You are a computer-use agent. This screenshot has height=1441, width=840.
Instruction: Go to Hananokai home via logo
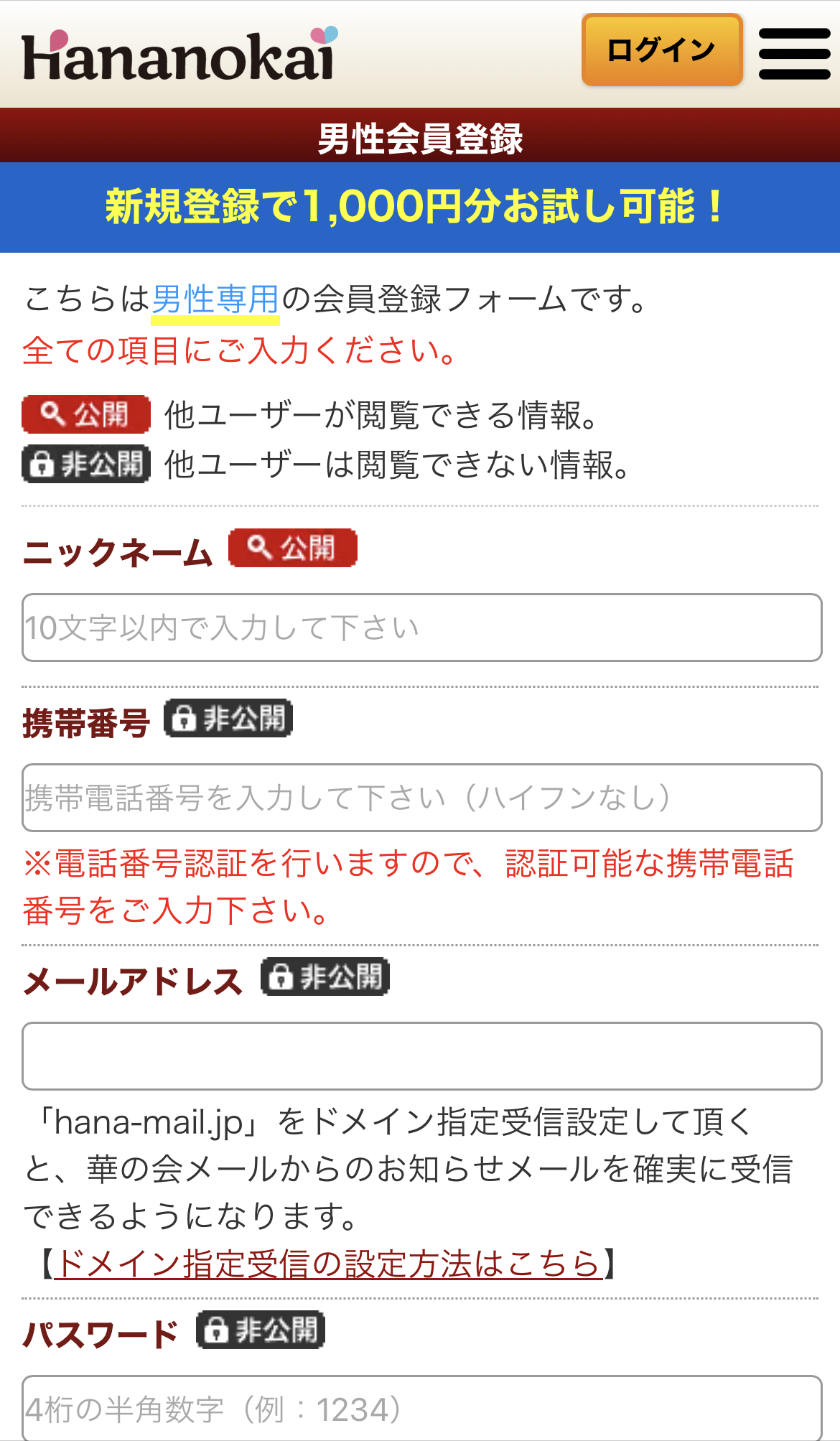179,55
